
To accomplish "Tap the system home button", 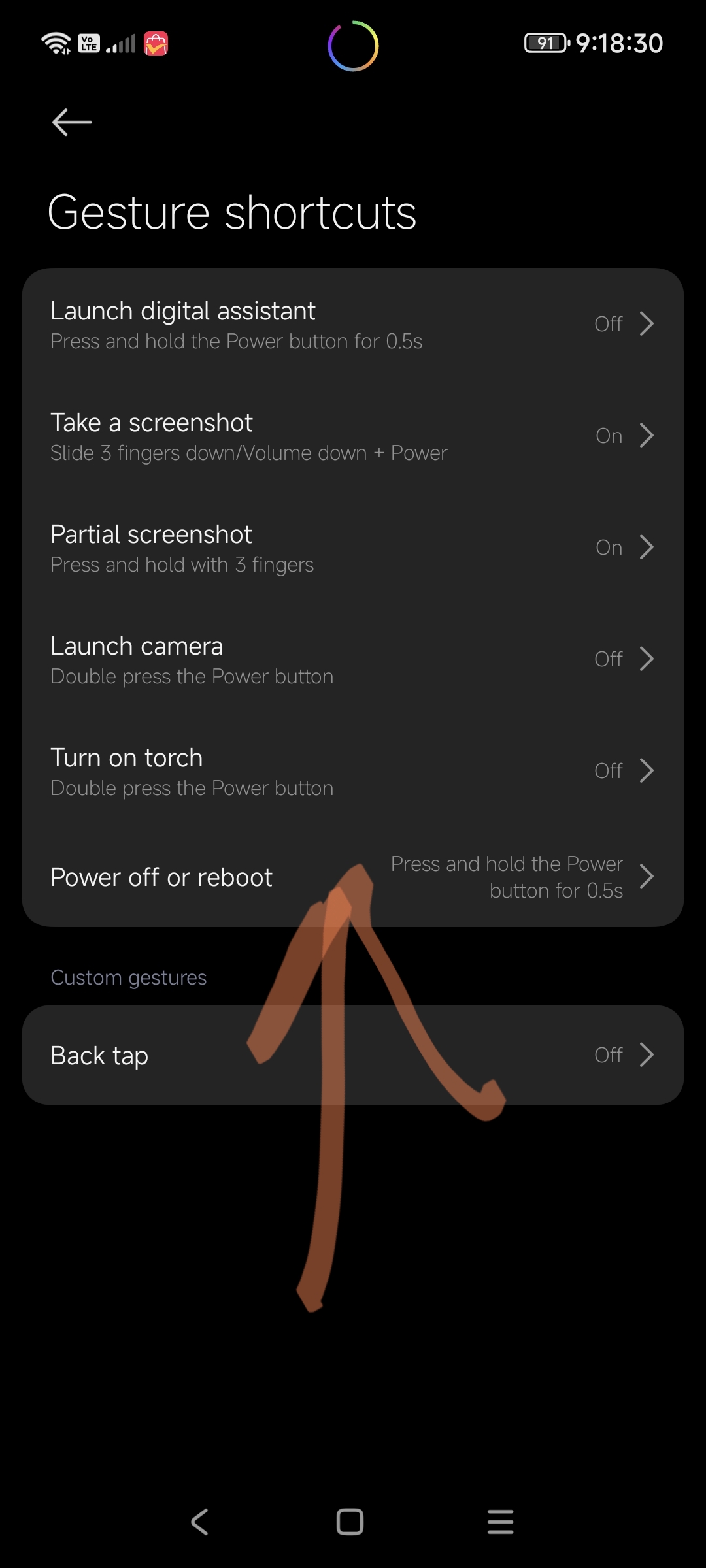I will click(x=350, y=1522).
